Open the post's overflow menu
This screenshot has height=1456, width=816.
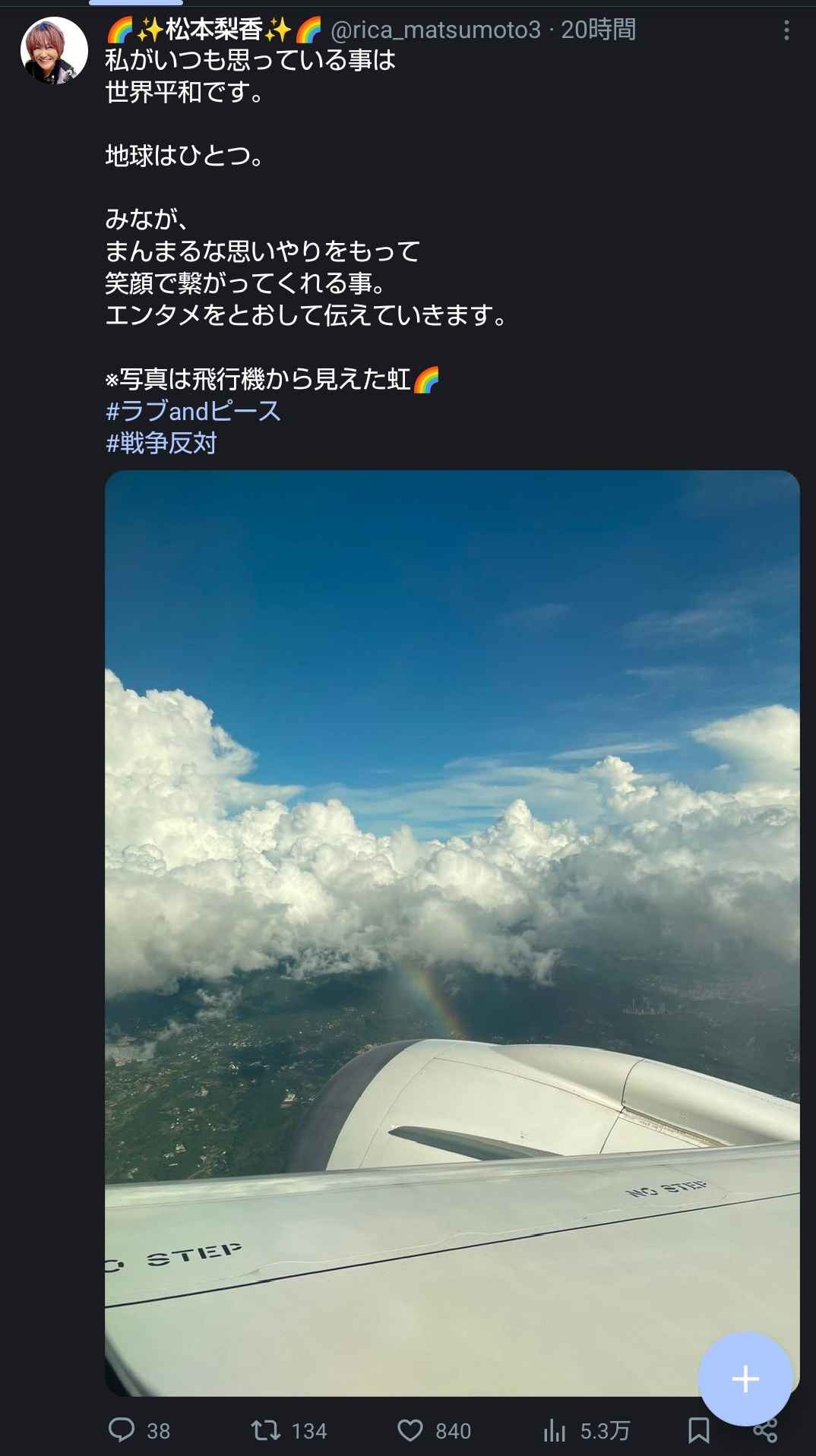tap(786, 30)
